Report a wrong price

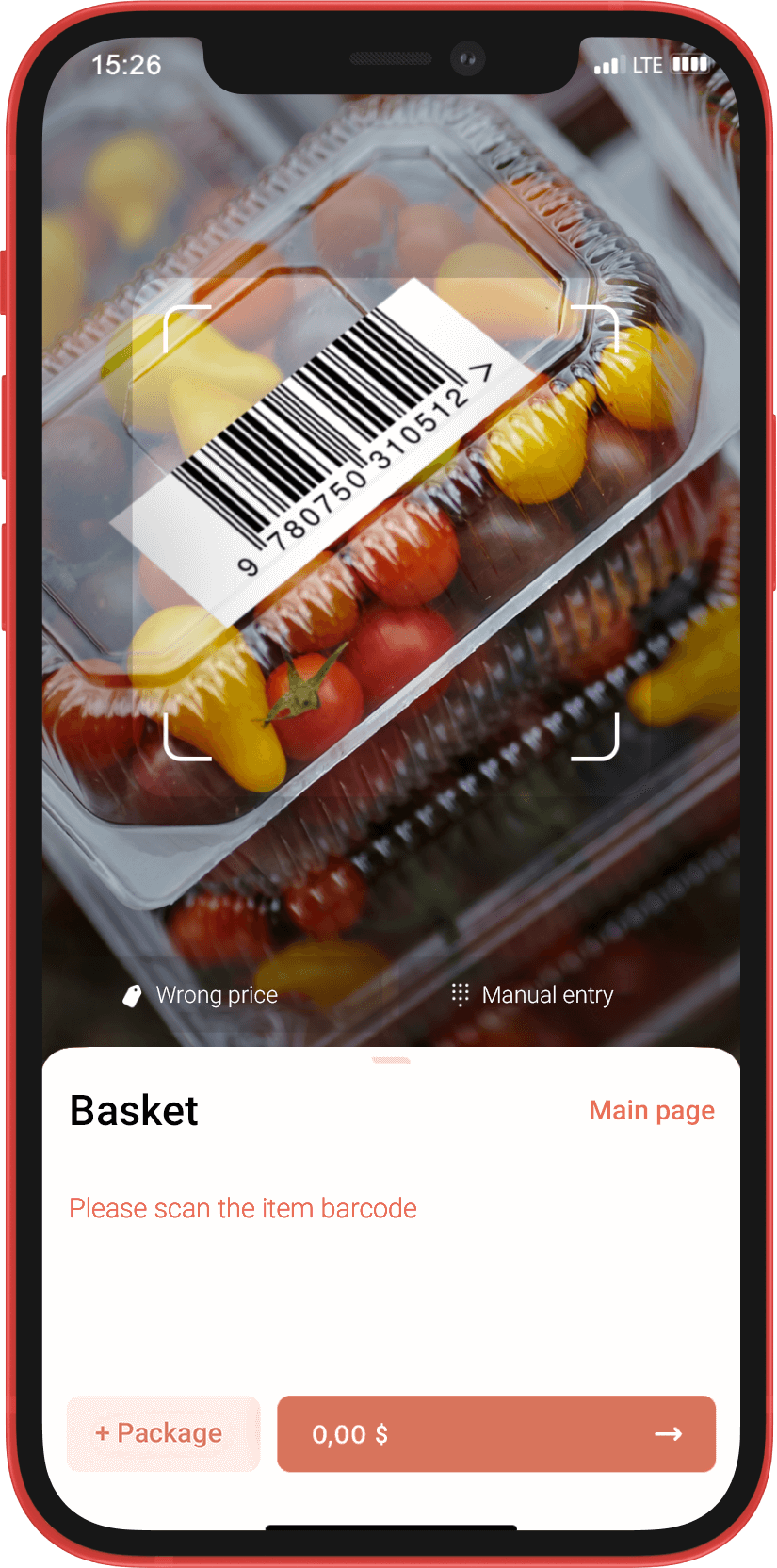click(201, 995)
